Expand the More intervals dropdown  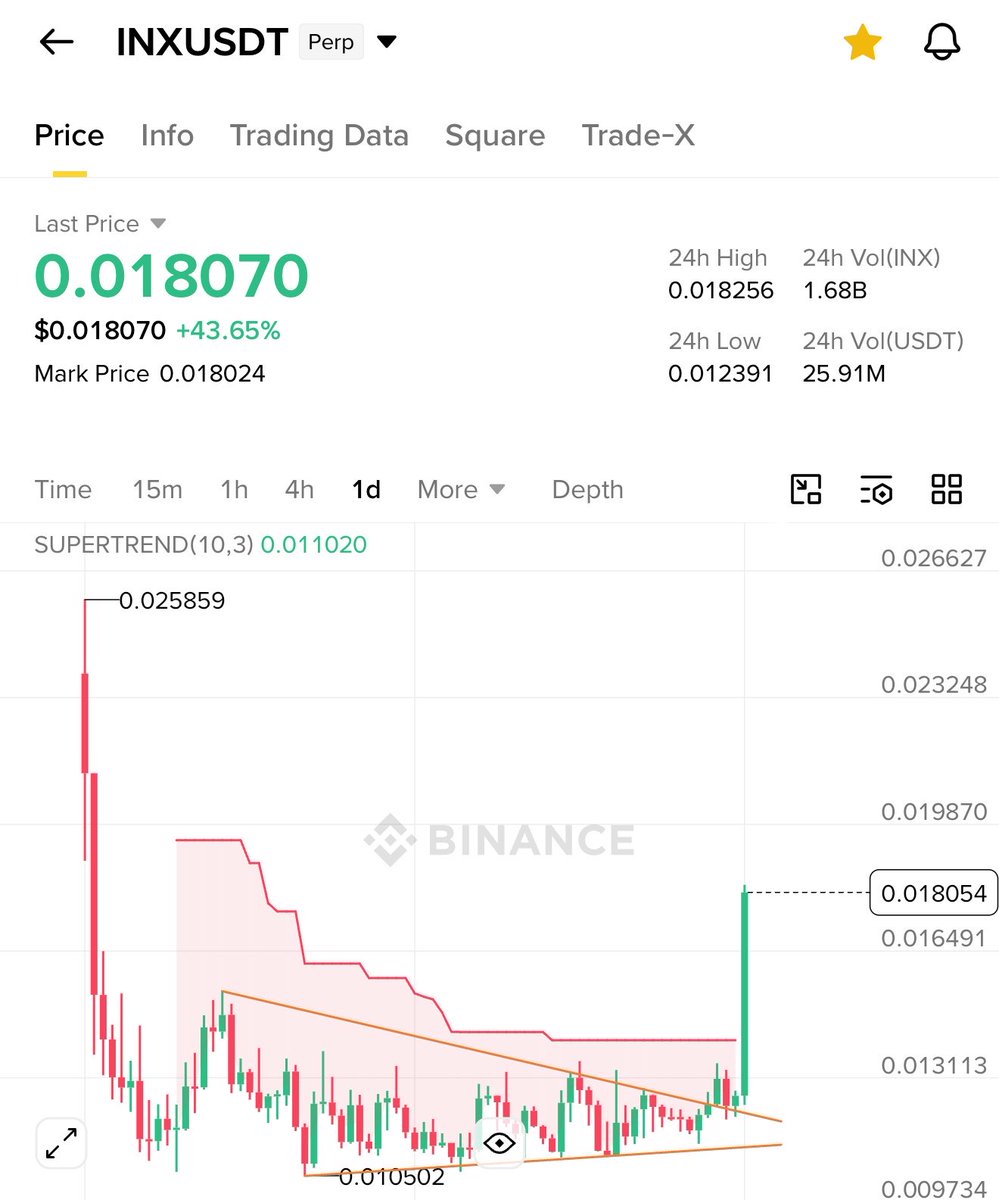click(461, 490)
